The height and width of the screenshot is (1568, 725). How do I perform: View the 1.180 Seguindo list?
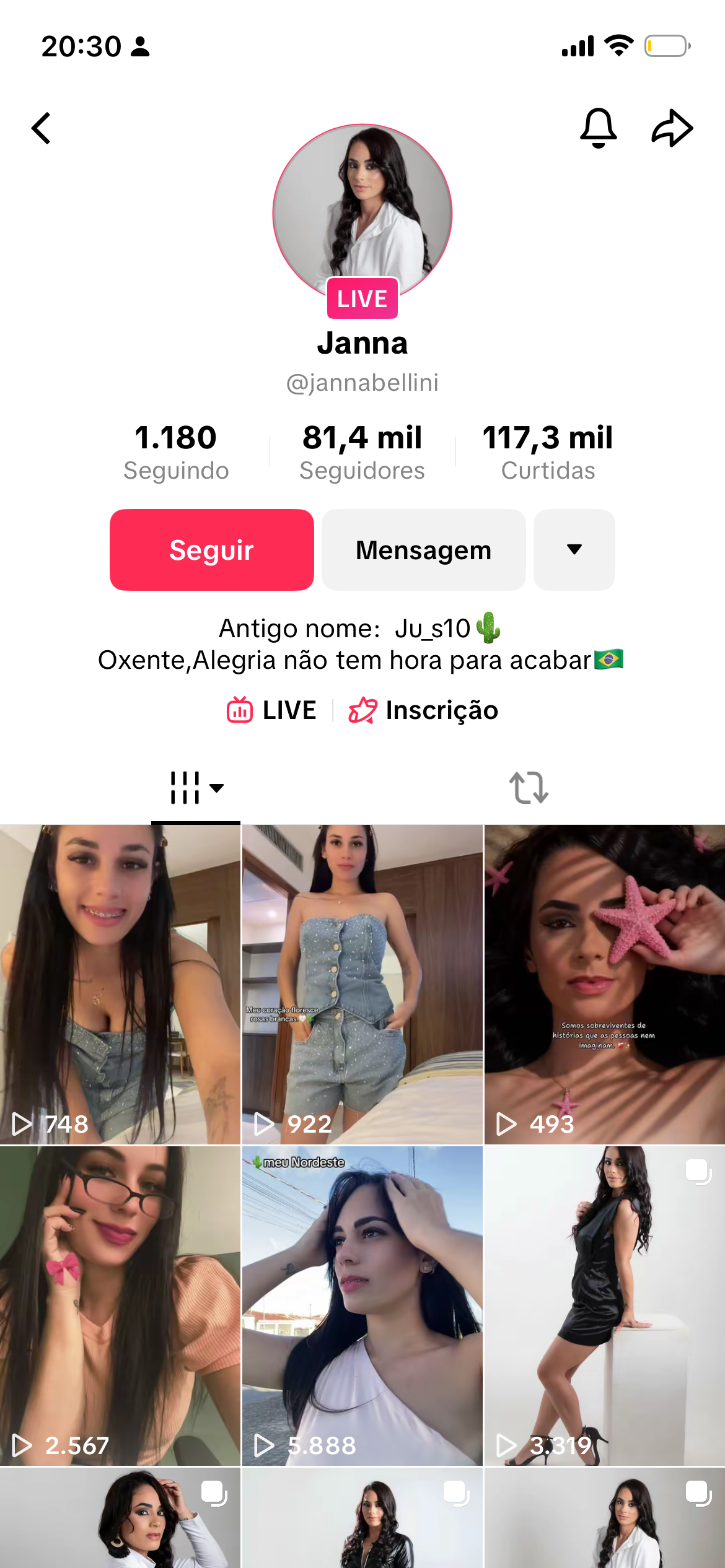[x=176, y=453]
